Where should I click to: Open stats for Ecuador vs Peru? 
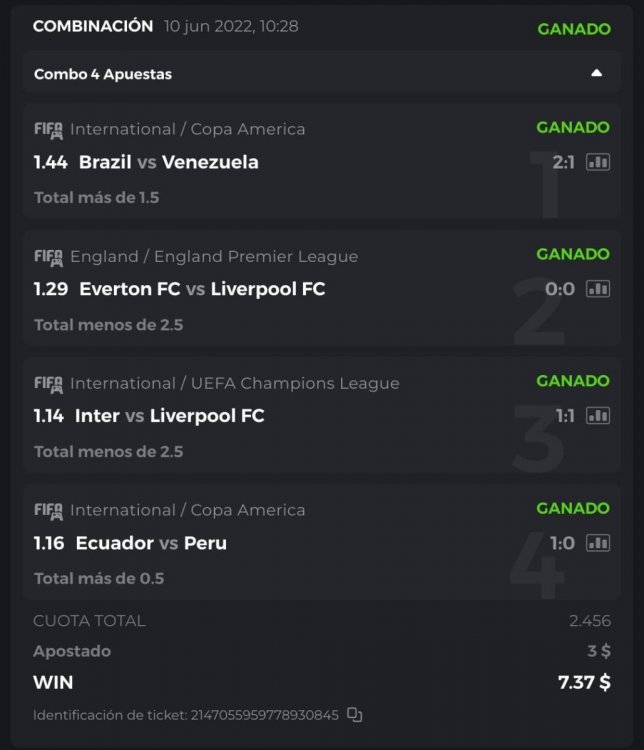click(598, 543)
